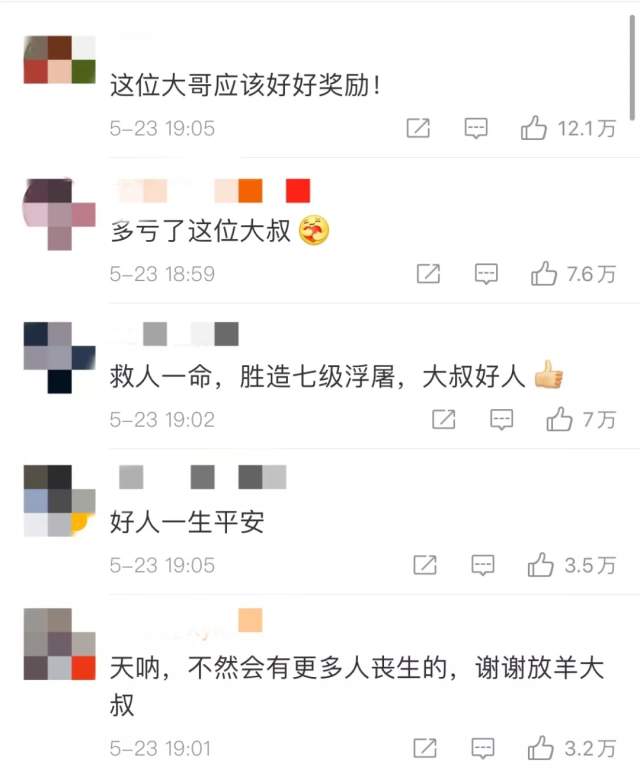
Task: Reply to the comment "谢谢放羊大叔"
Action: 483,747
